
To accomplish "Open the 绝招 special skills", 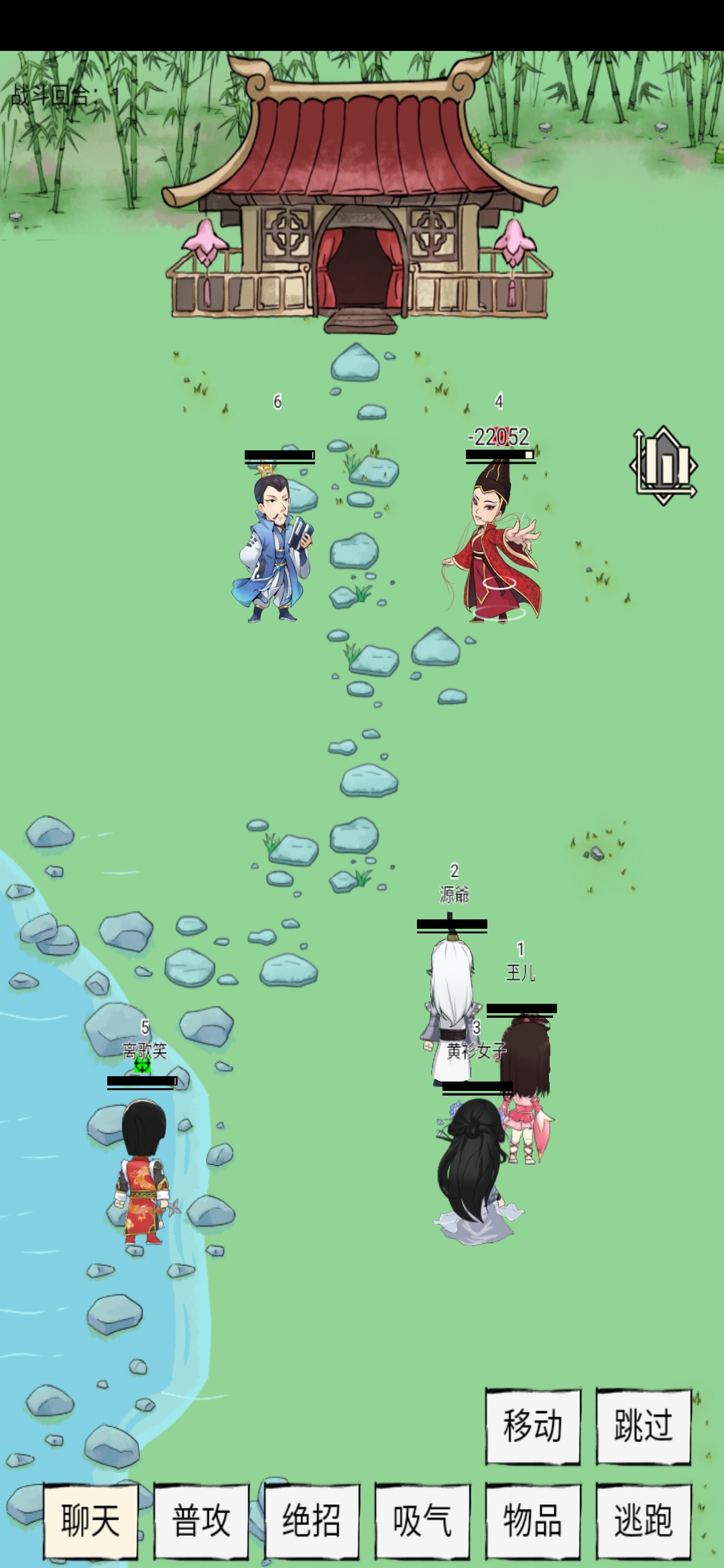I will [x=312, y=1520].
